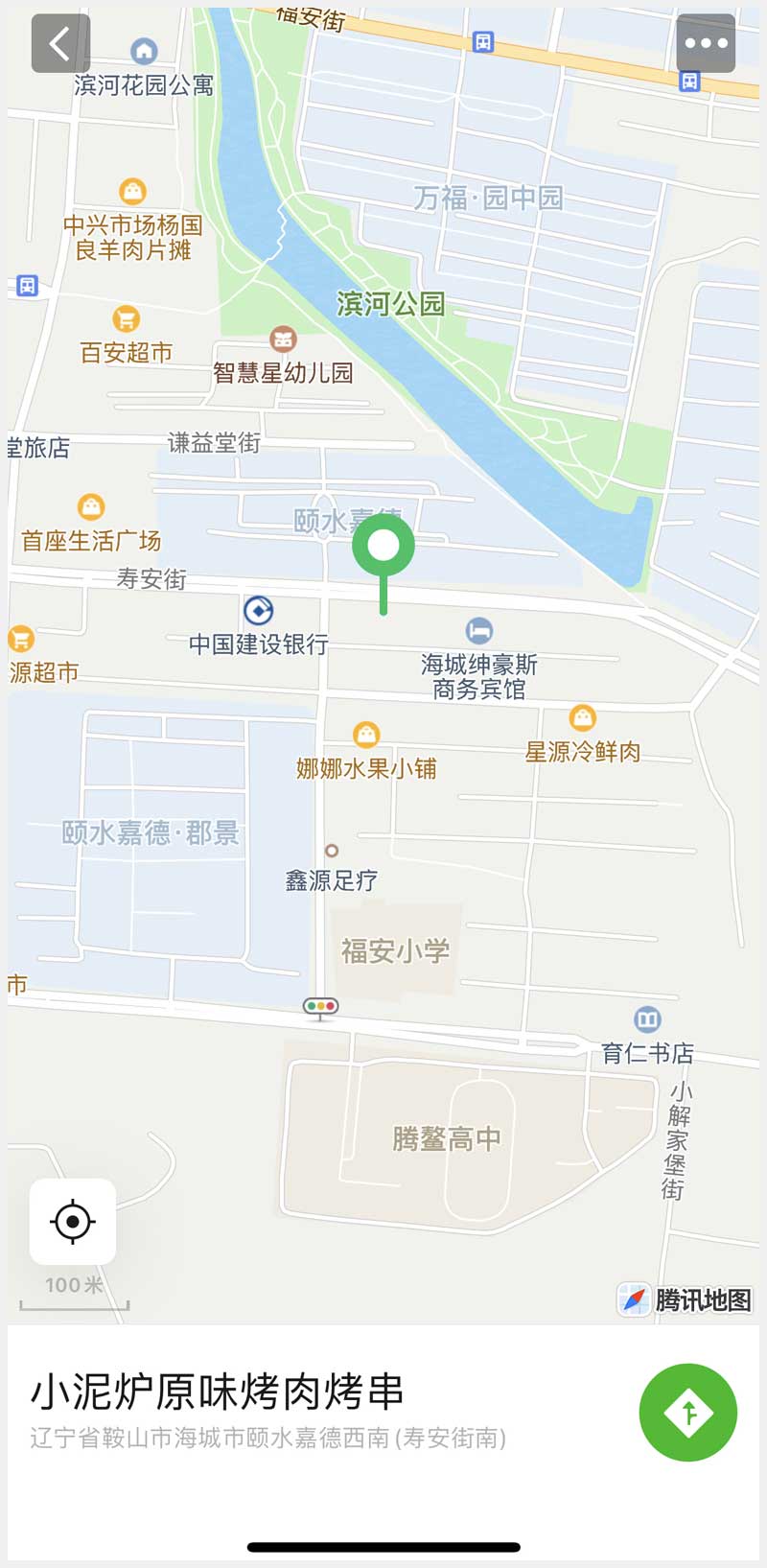The image size is (767, 1568).
Task: Go back using the arrow button
Action: [x=60, y=43]
